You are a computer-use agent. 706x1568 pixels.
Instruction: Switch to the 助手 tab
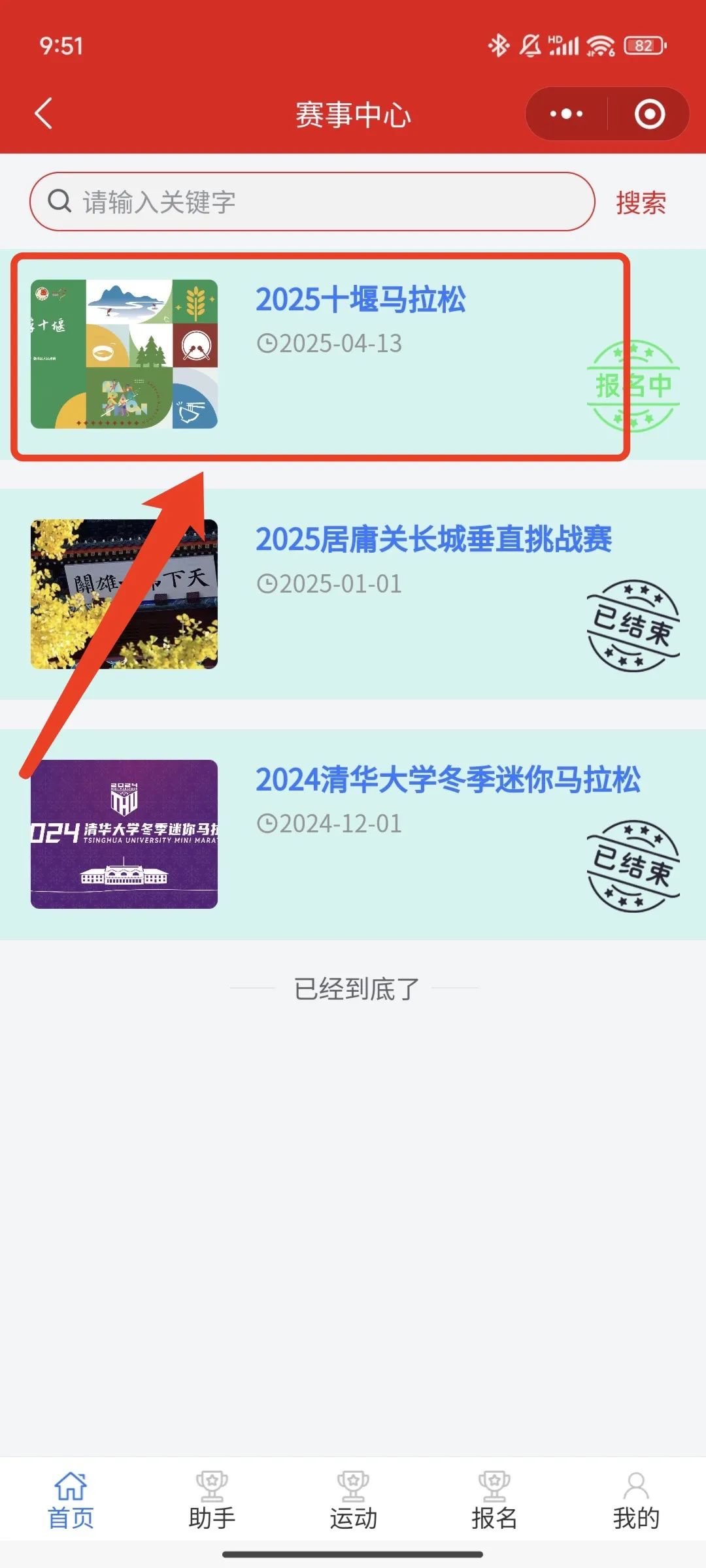pos(212,1501)
